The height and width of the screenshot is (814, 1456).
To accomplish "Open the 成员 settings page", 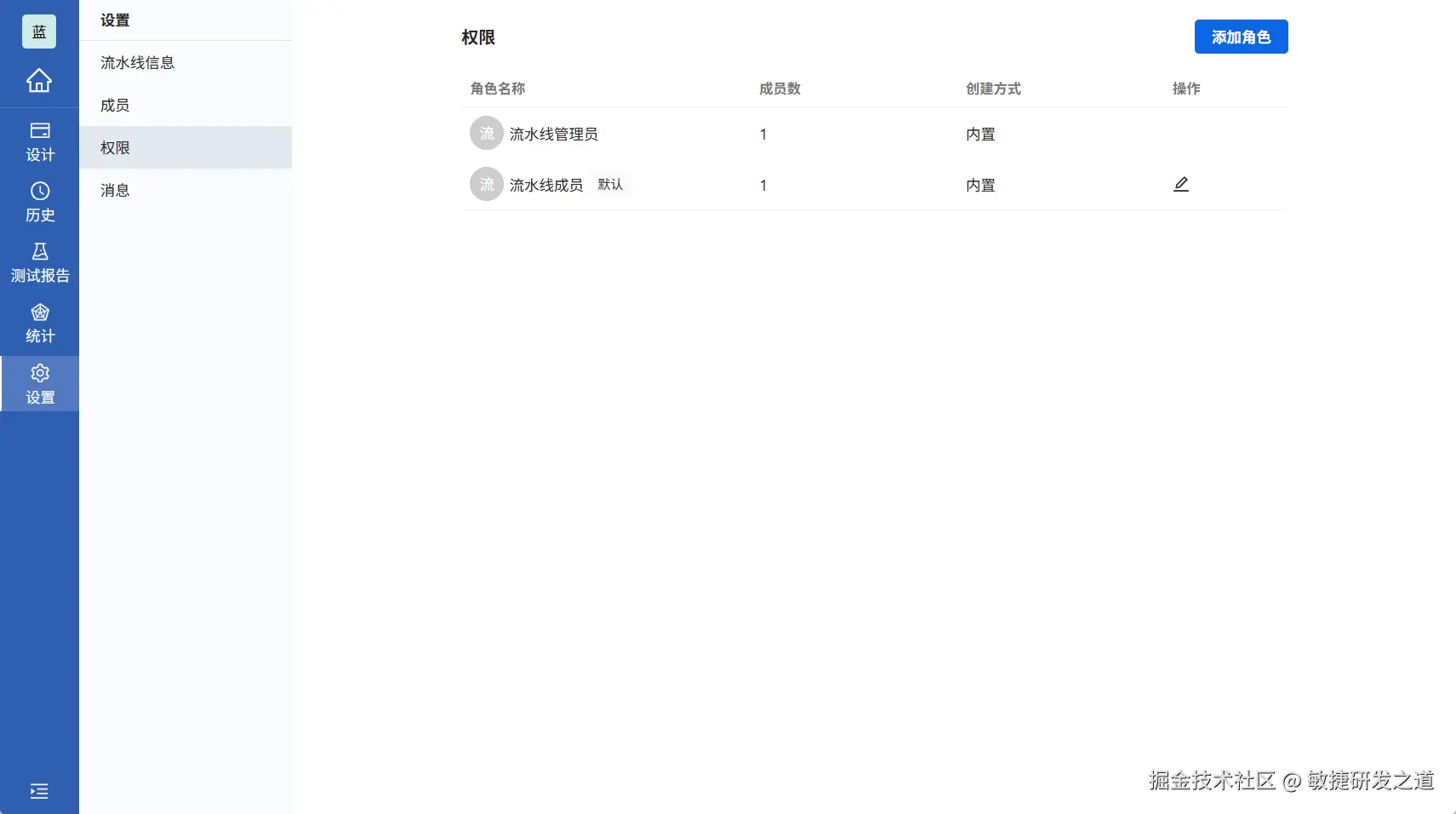I will pos(115,105).
